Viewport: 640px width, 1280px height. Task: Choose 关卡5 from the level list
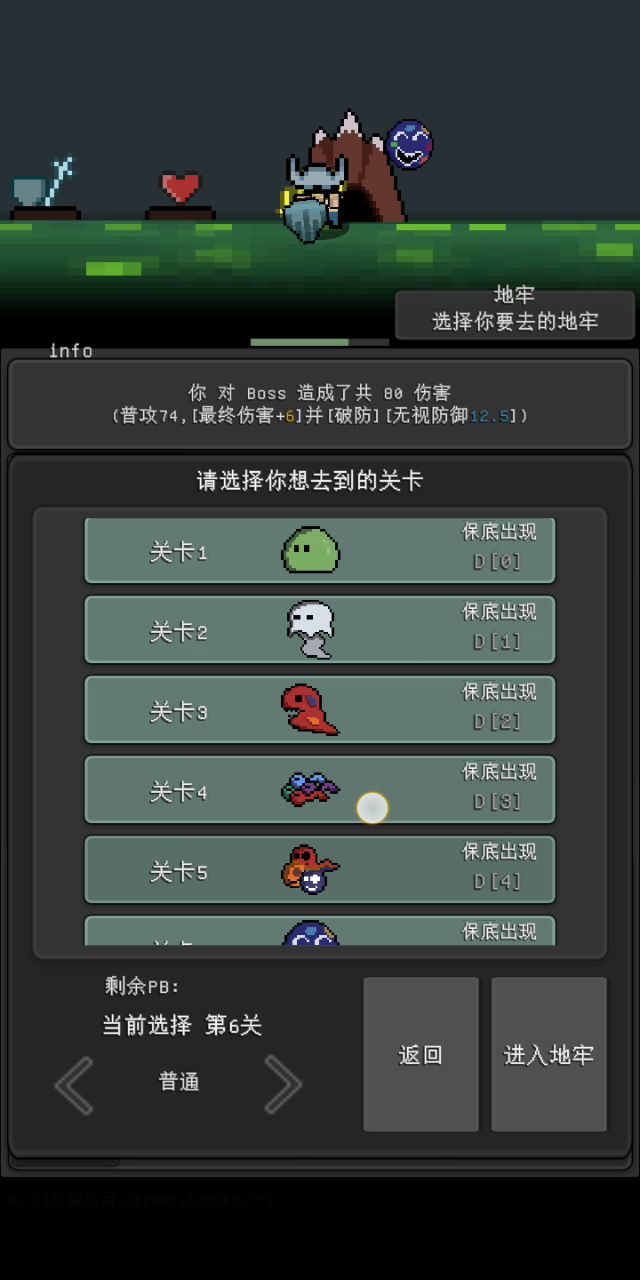[x=320, y=870]
